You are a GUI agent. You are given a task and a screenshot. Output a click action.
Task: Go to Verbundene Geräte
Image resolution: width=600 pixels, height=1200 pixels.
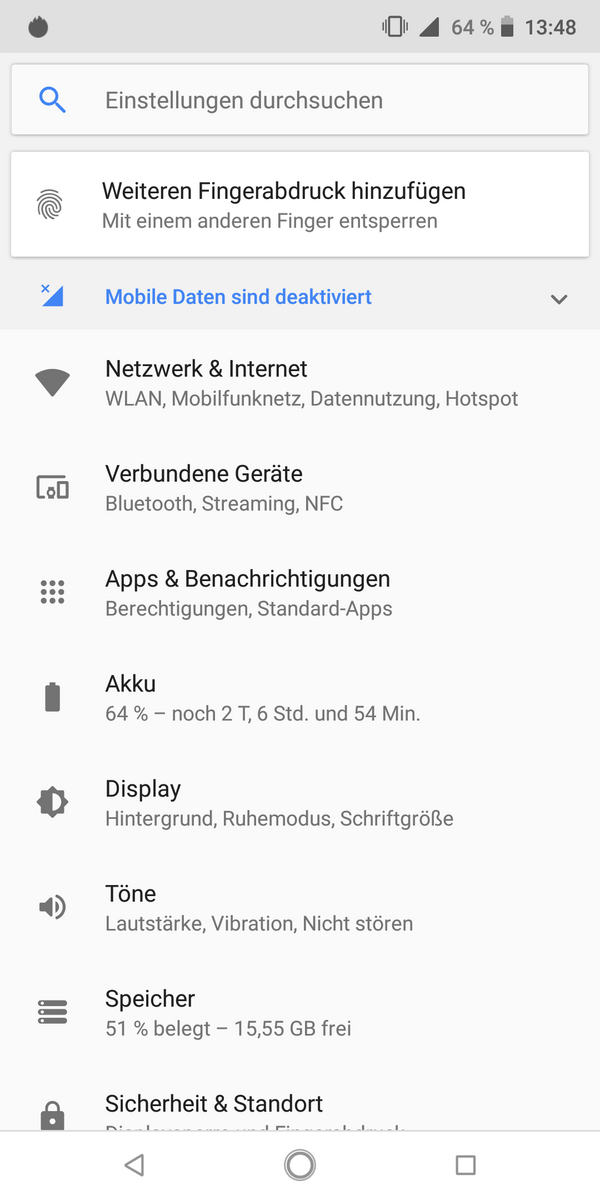pyautogui.click(x=300, y=488)
